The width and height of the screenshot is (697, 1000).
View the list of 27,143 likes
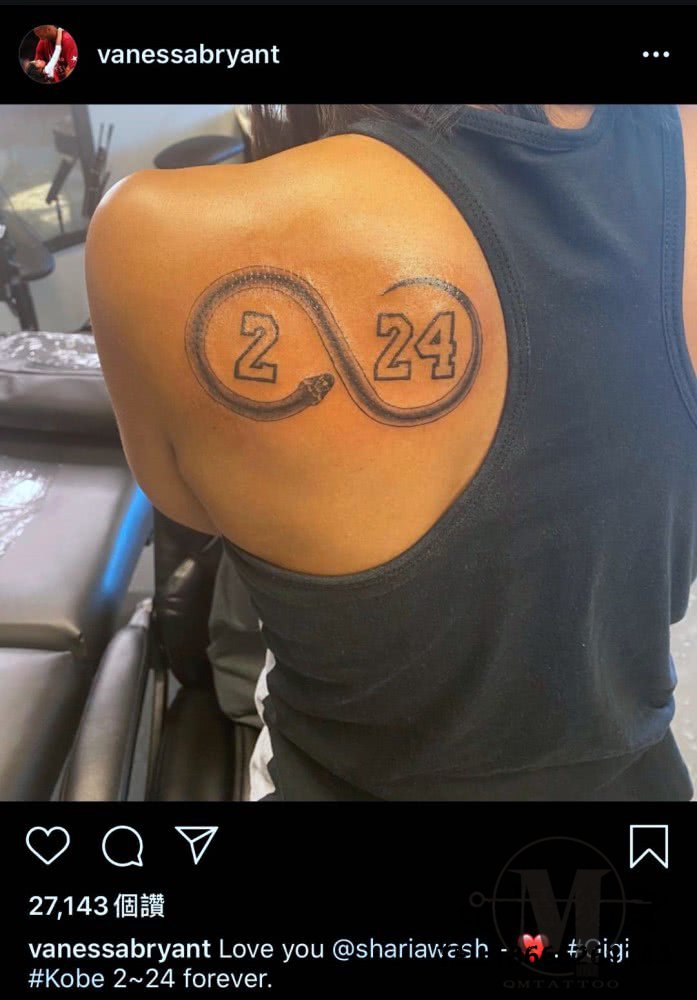tap(96, 906)
